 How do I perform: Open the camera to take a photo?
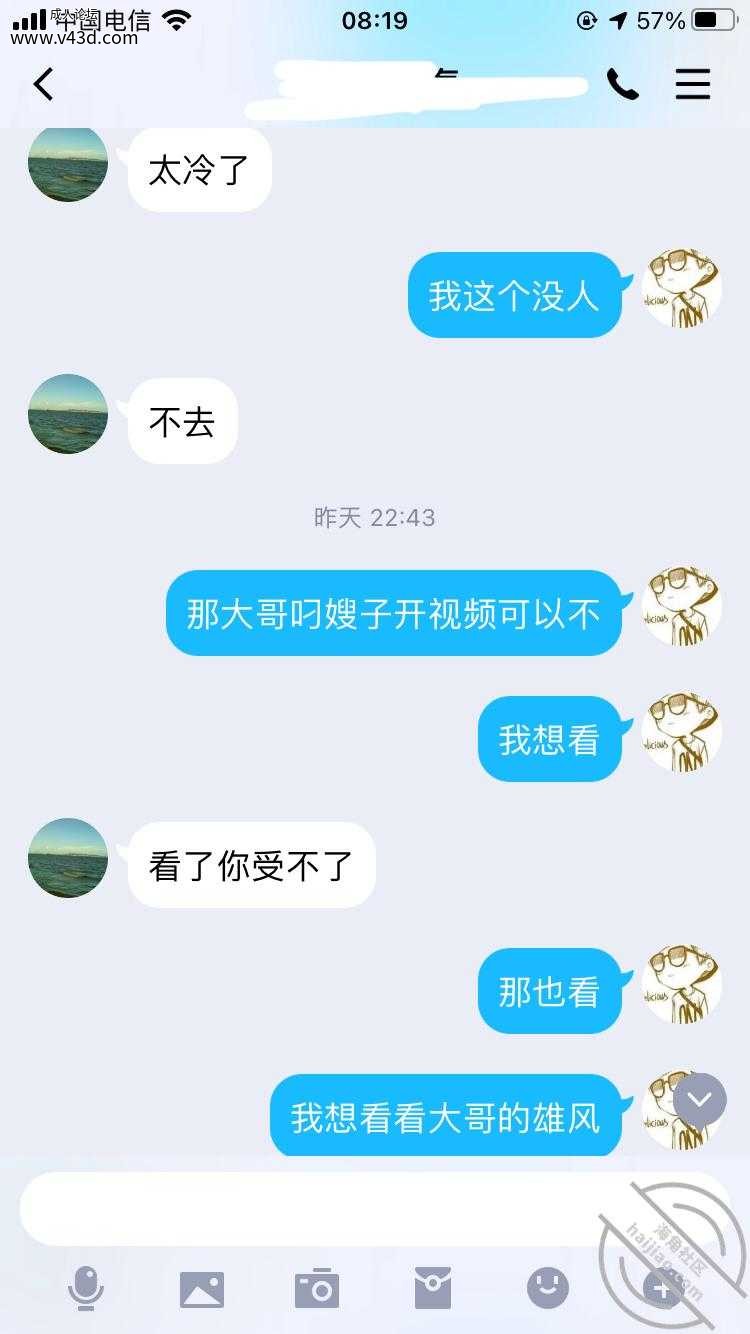pyautogui.click(x=317, y=1288)
